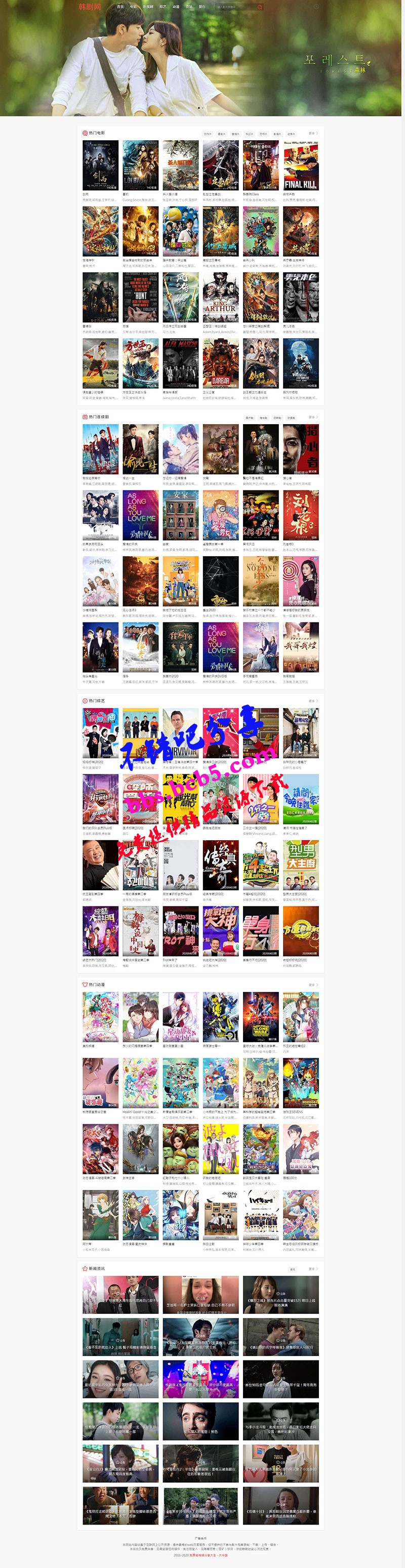The image size is (405, 1568).
Task: Tap 更多 in the 热门连续剧 section
Action: 313,417
